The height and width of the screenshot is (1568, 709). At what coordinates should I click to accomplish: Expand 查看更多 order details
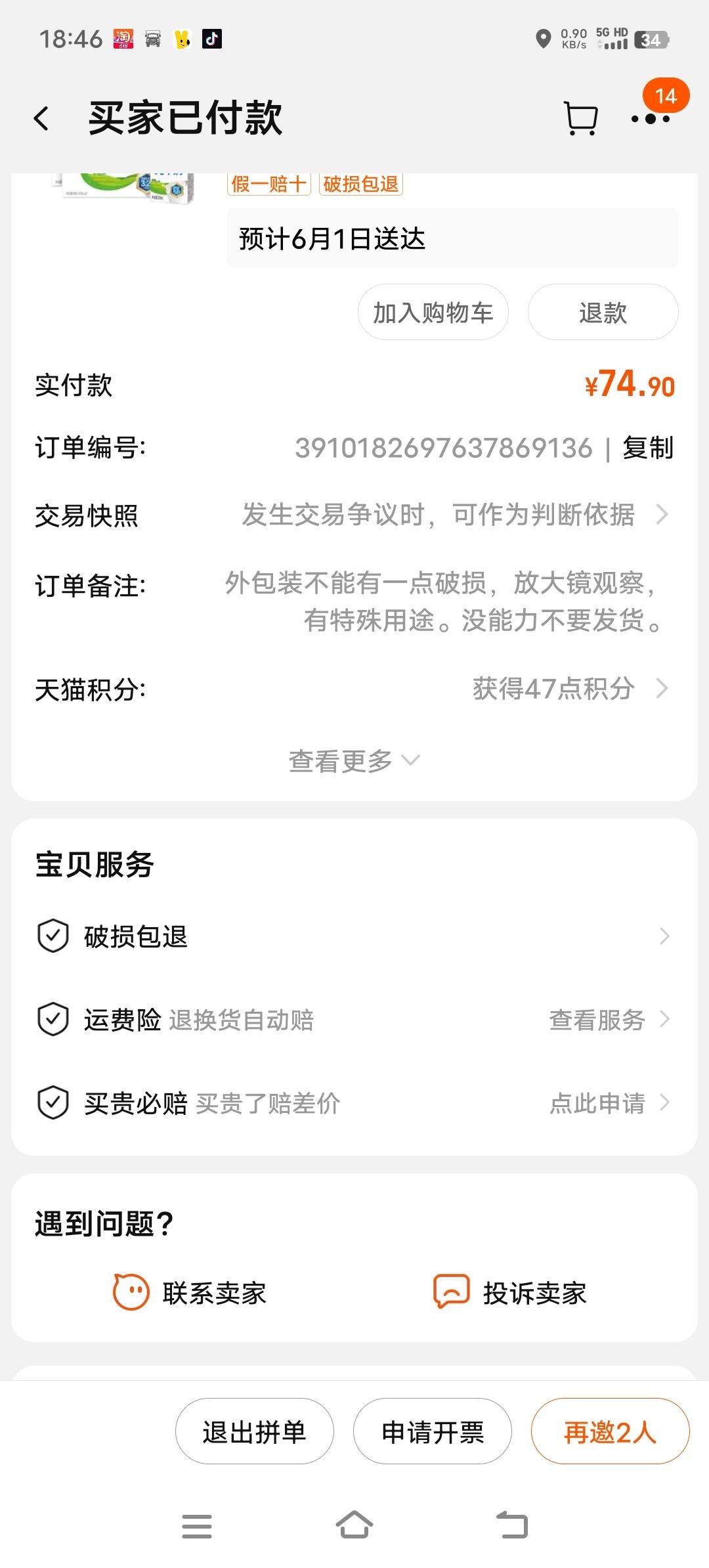coord(354,761)
